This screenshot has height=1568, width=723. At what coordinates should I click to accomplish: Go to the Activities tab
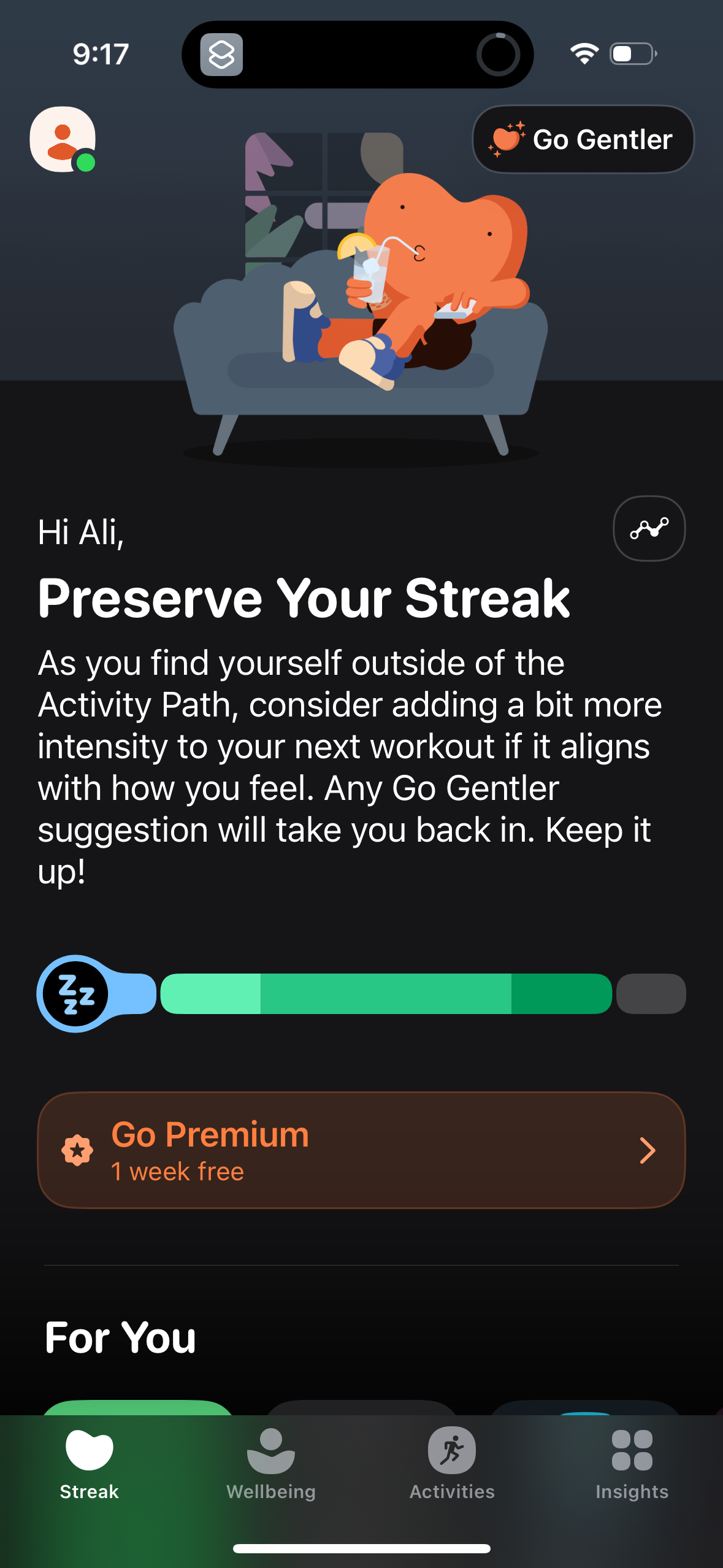point(452,1464)
